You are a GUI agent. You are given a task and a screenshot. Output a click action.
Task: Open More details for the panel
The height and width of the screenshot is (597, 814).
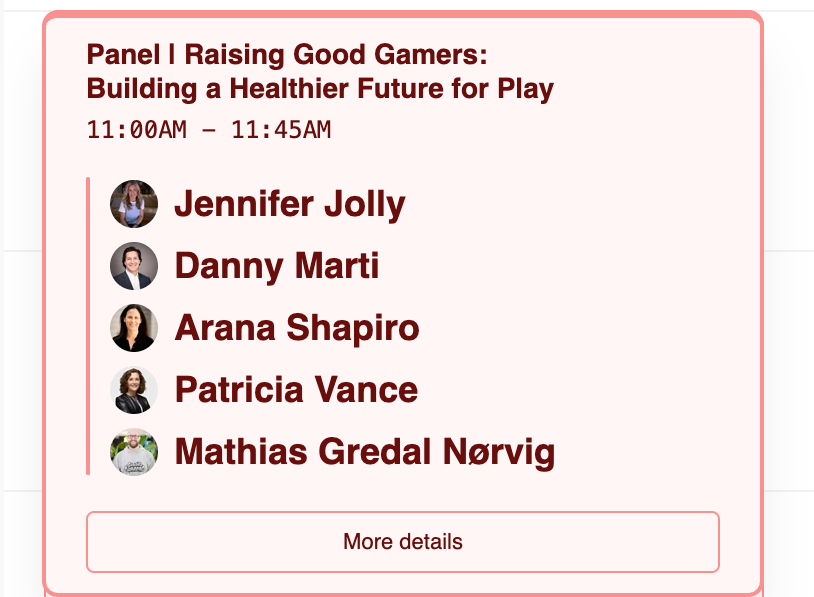coord(402,542)
